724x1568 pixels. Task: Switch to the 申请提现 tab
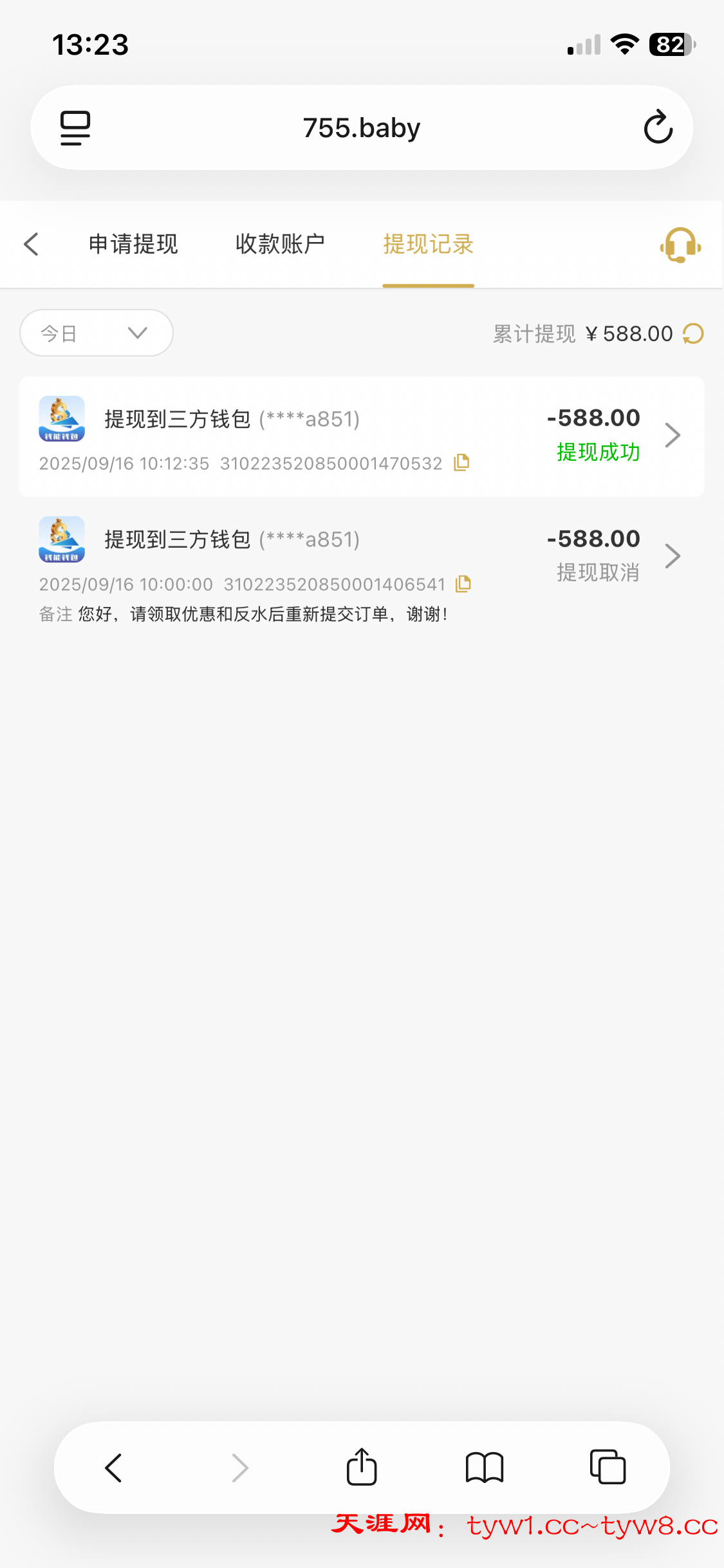[133, 244]
